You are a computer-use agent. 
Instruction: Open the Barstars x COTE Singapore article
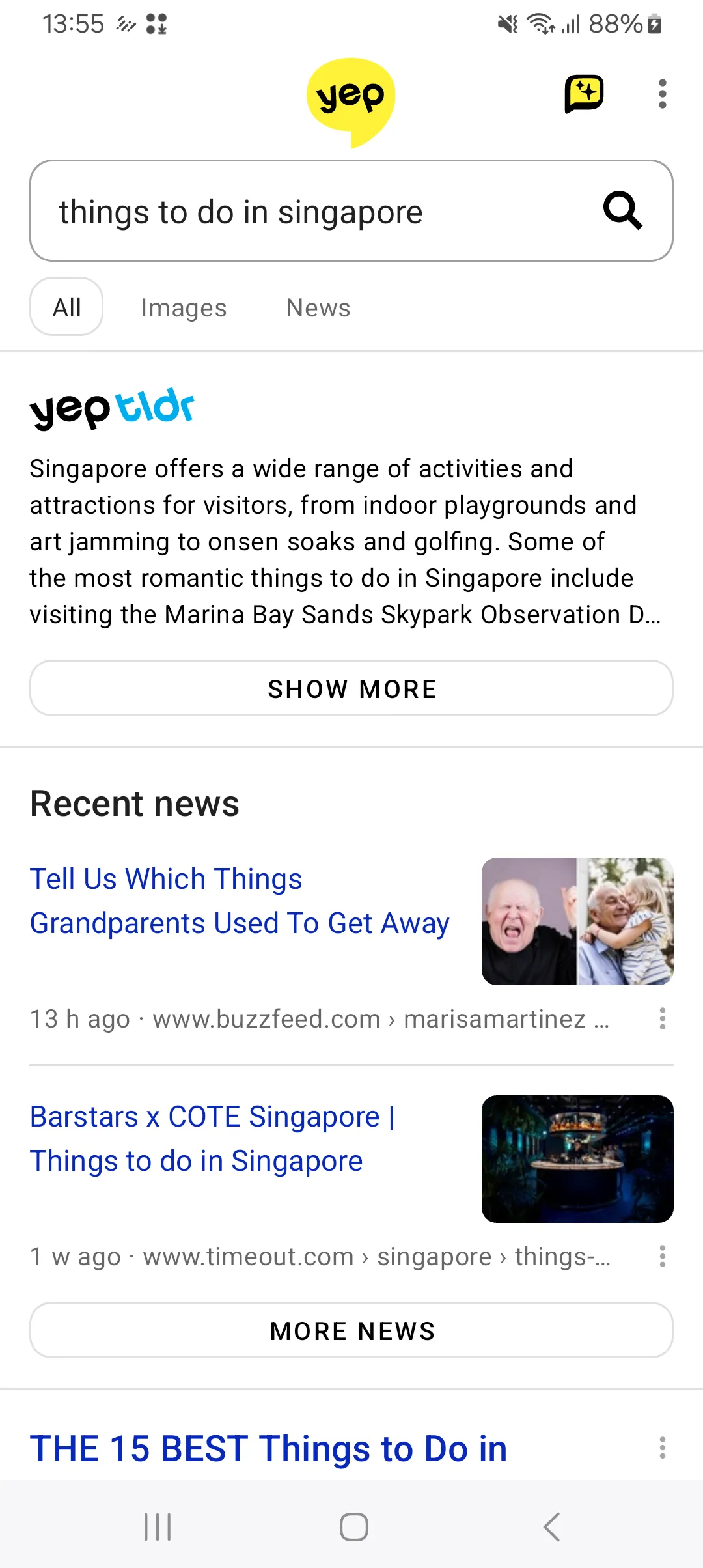click(212, 1138)
